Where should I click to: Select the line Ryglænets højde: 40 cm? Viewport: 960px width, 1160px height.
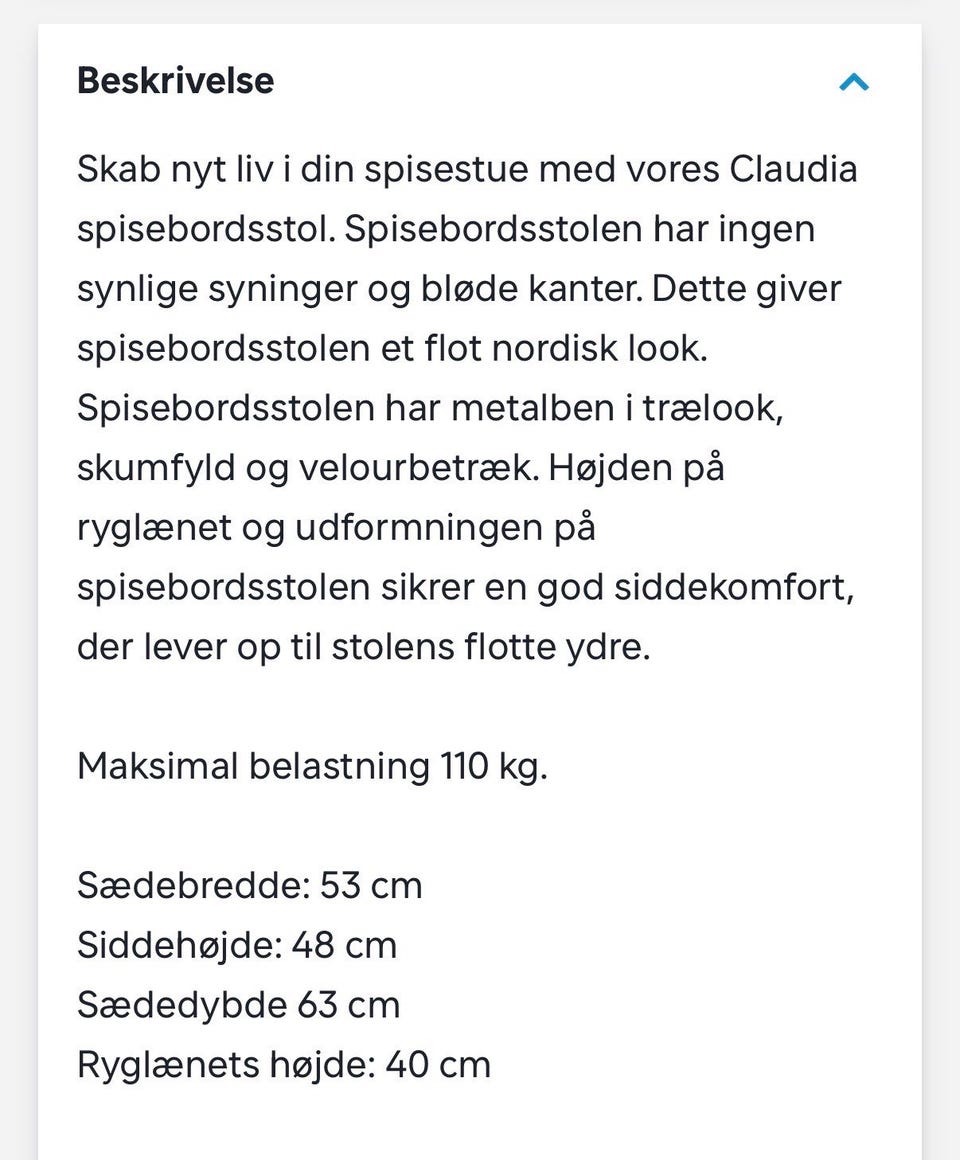(x=284, y=1064)
